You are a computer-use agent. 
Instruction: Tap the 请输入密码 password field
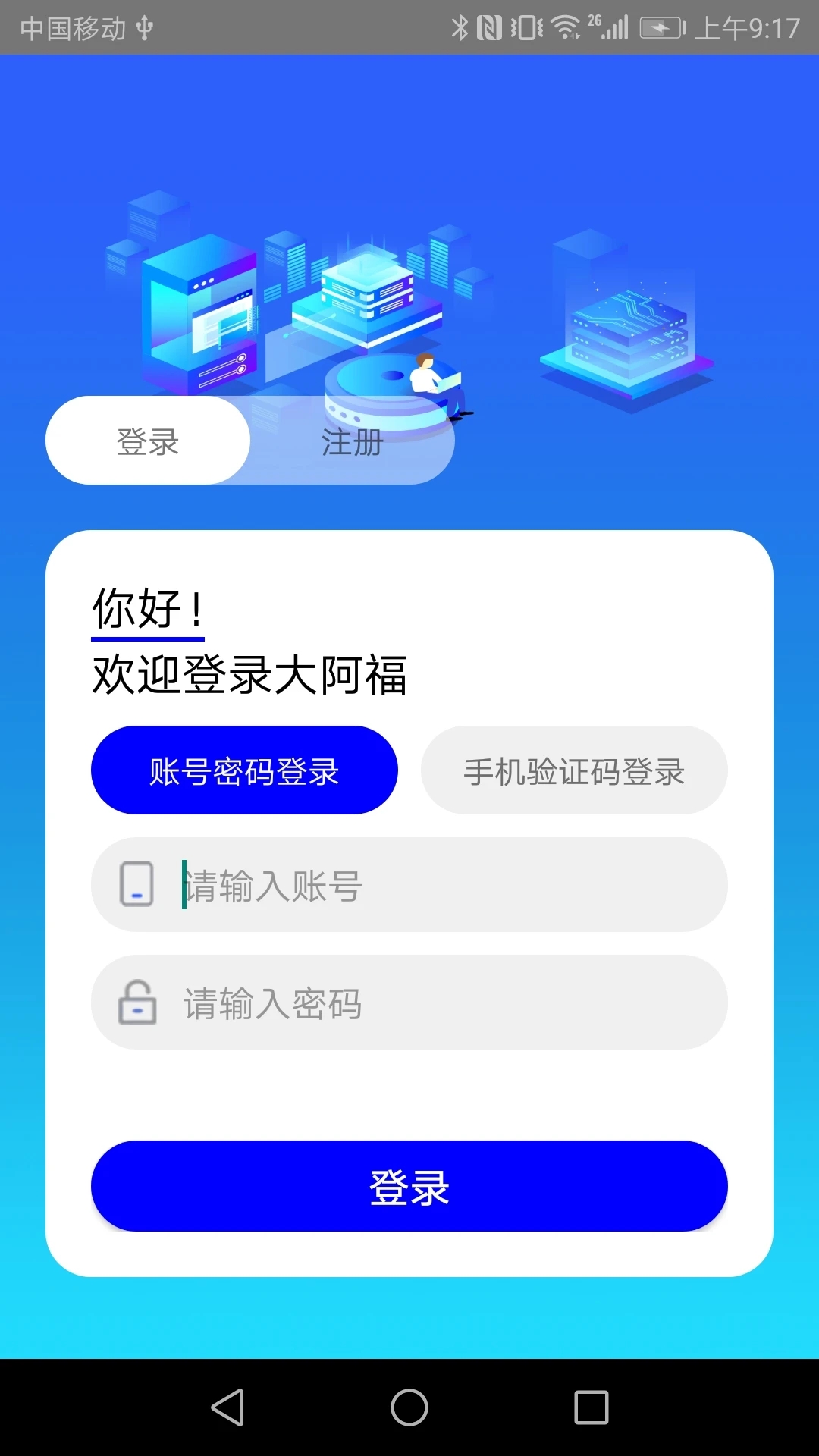tap(440, 1003)
